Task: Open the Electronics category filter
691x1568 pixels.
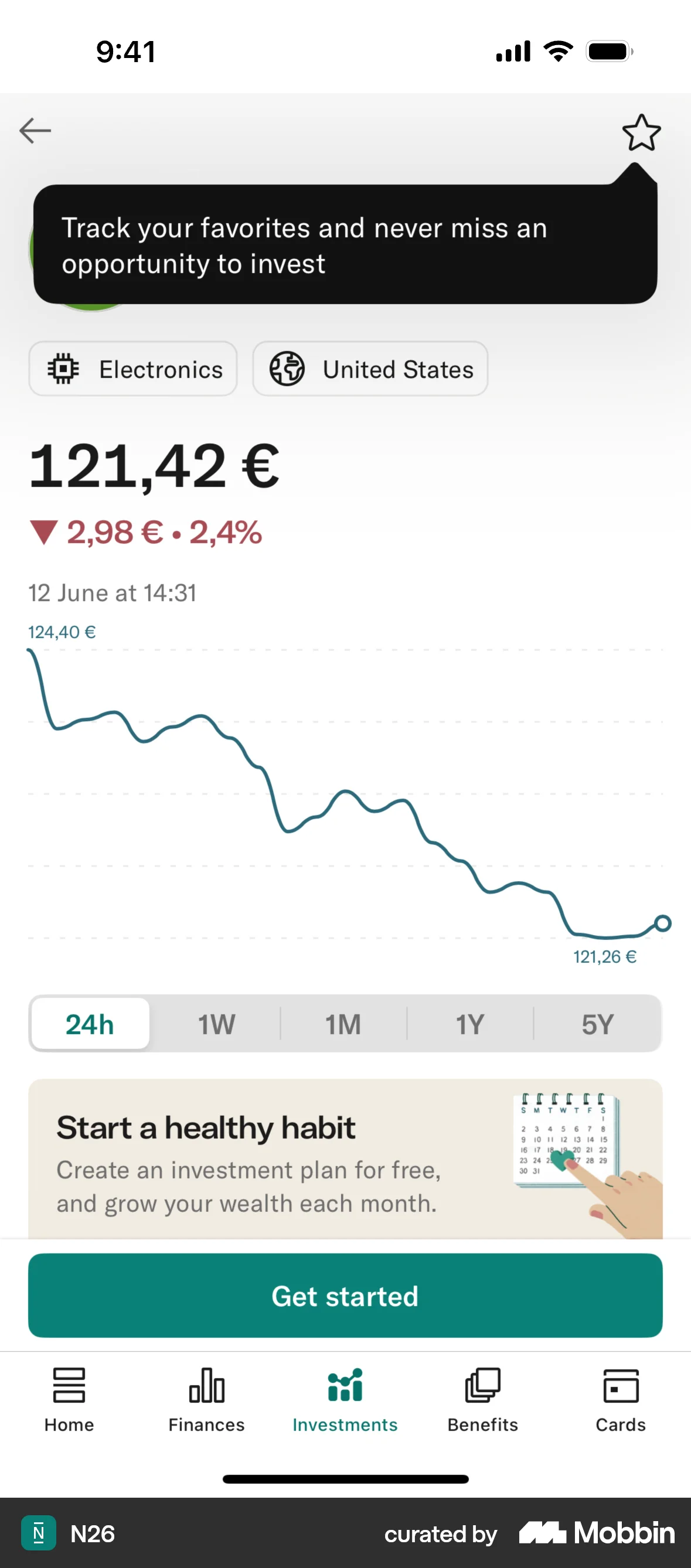Action: click(x=133, y=369)
